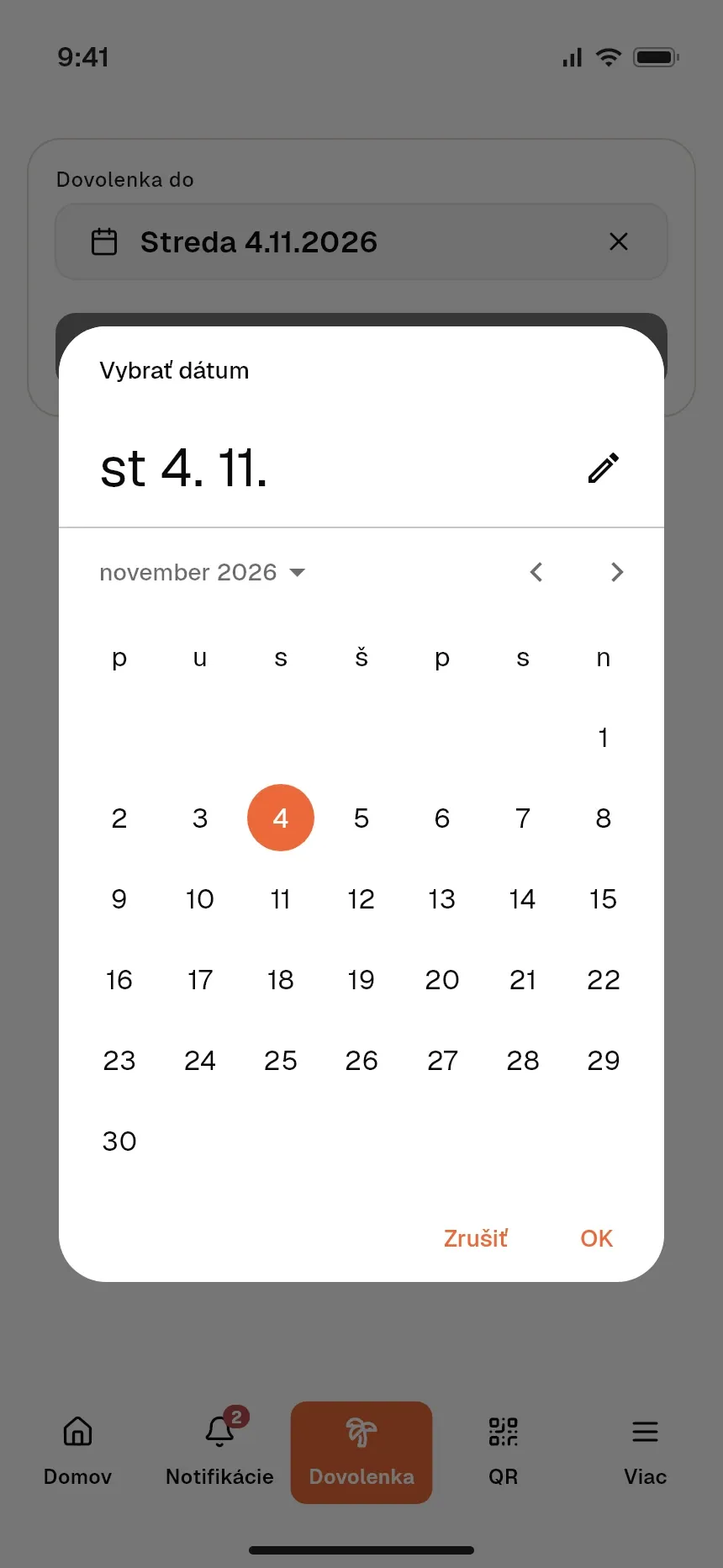
Task: Pick the 9th of November
Action: click(119, 899)
